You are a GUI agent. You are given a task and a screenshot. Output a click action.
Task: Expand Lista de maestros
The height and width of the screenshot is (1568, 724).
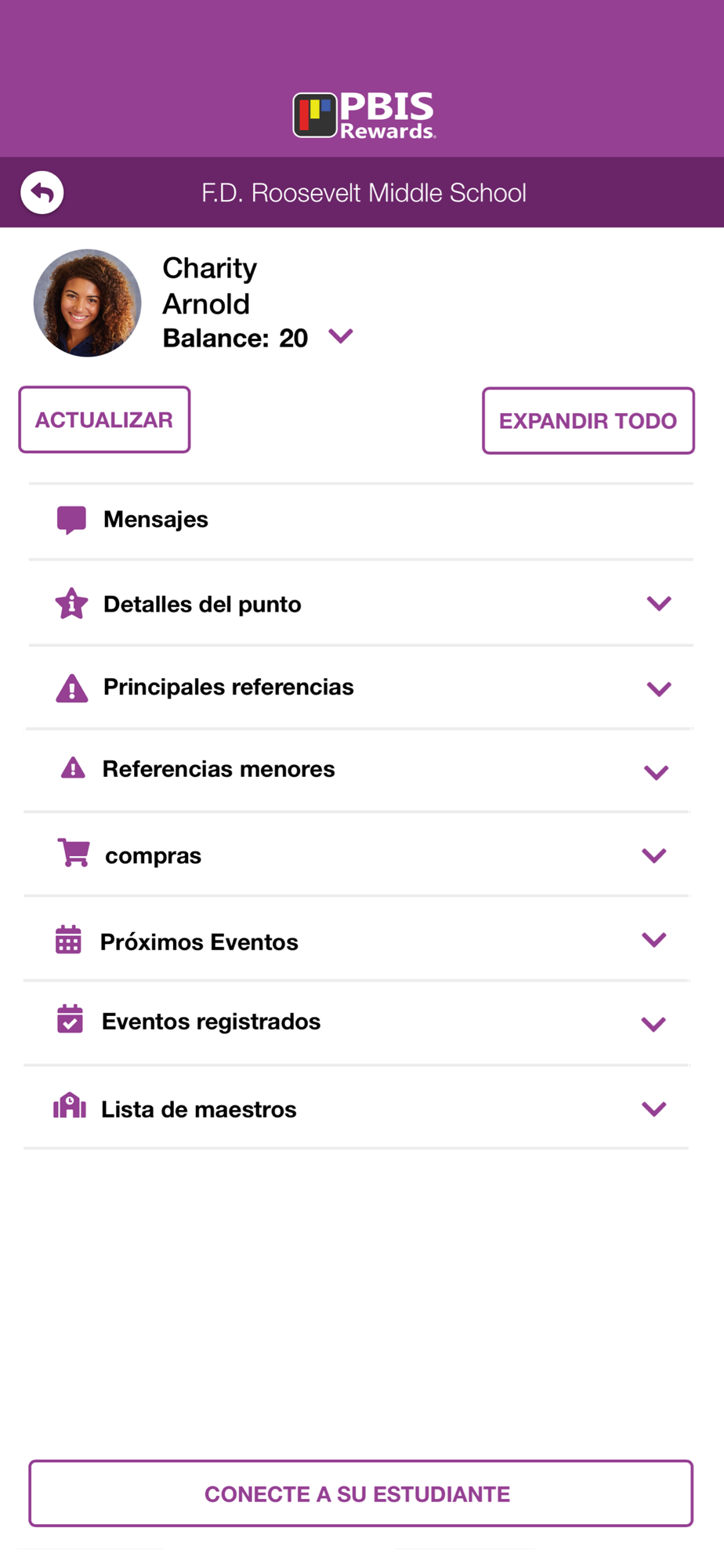pyautogui.click(x=357, y=1109)
